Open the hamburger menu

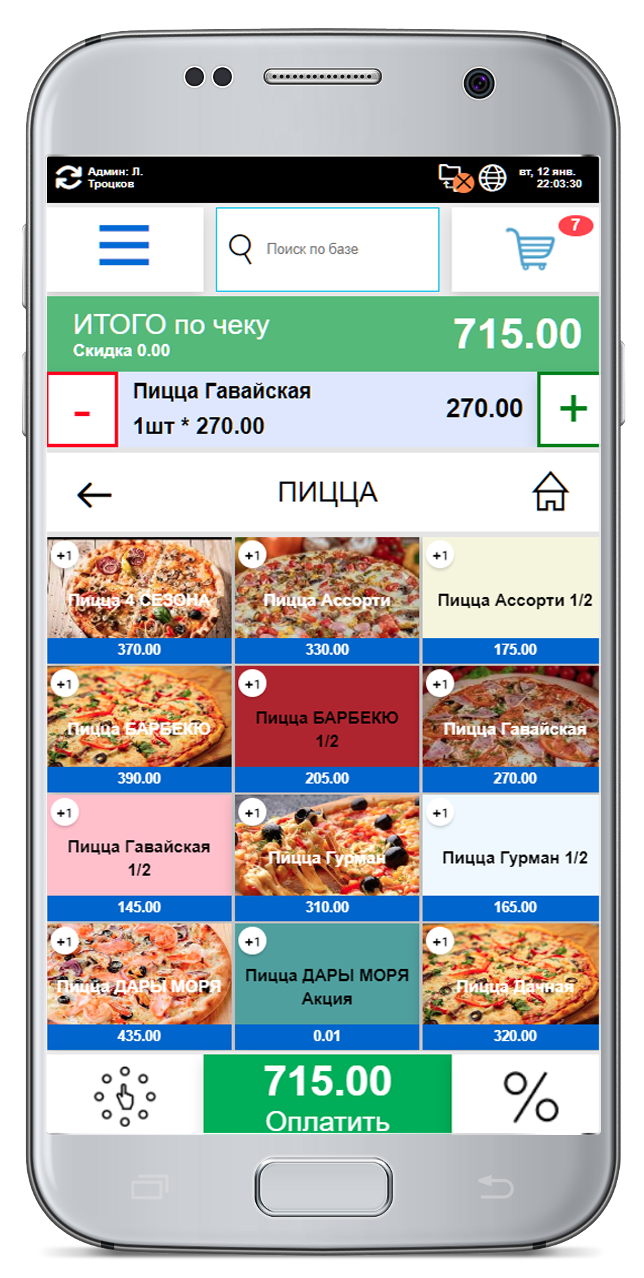tap(124, 246)
